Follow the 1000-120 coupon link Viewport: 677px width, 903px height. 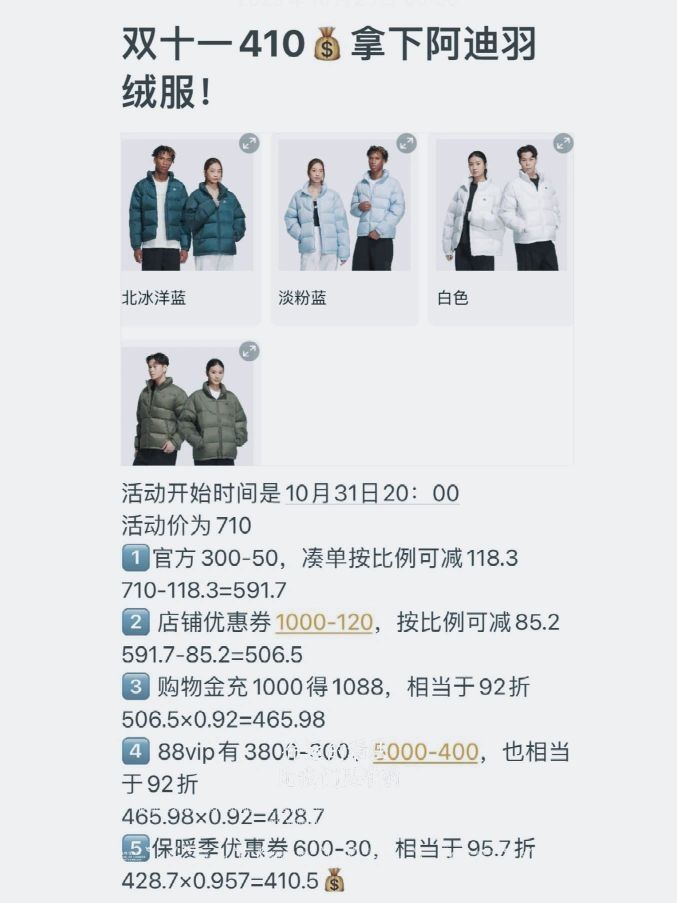(x=324, y=623)
